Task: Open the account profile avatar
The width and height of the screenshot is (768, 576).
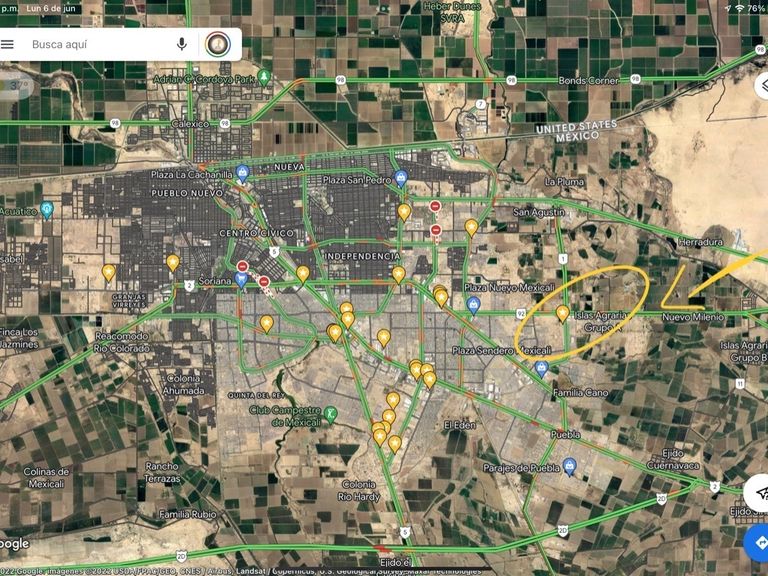Action: point(218,44)
